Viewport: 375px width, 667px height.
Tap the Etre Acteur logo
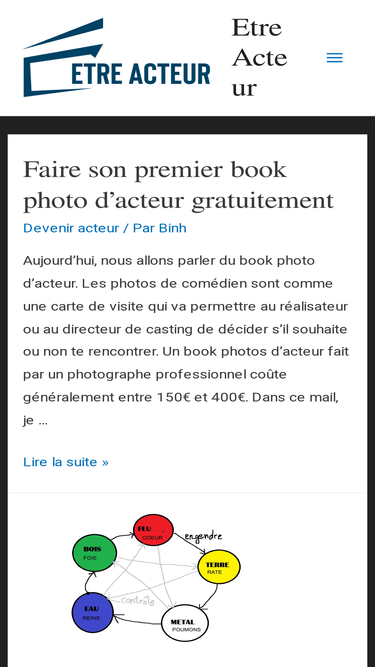pos(116,57)
